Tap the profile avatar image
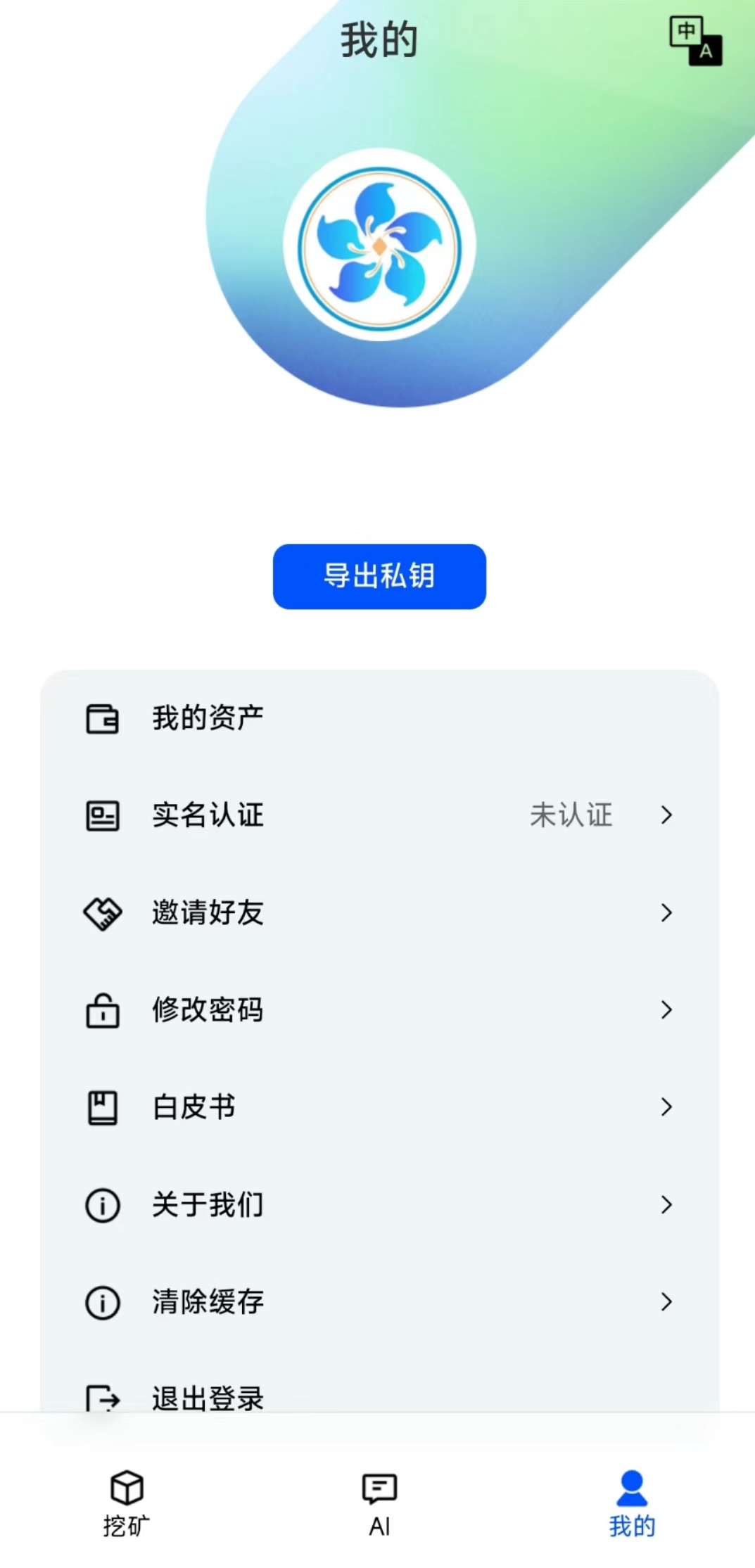The height and width of the screenshot is (1568, 755). [x=379, y=246]
